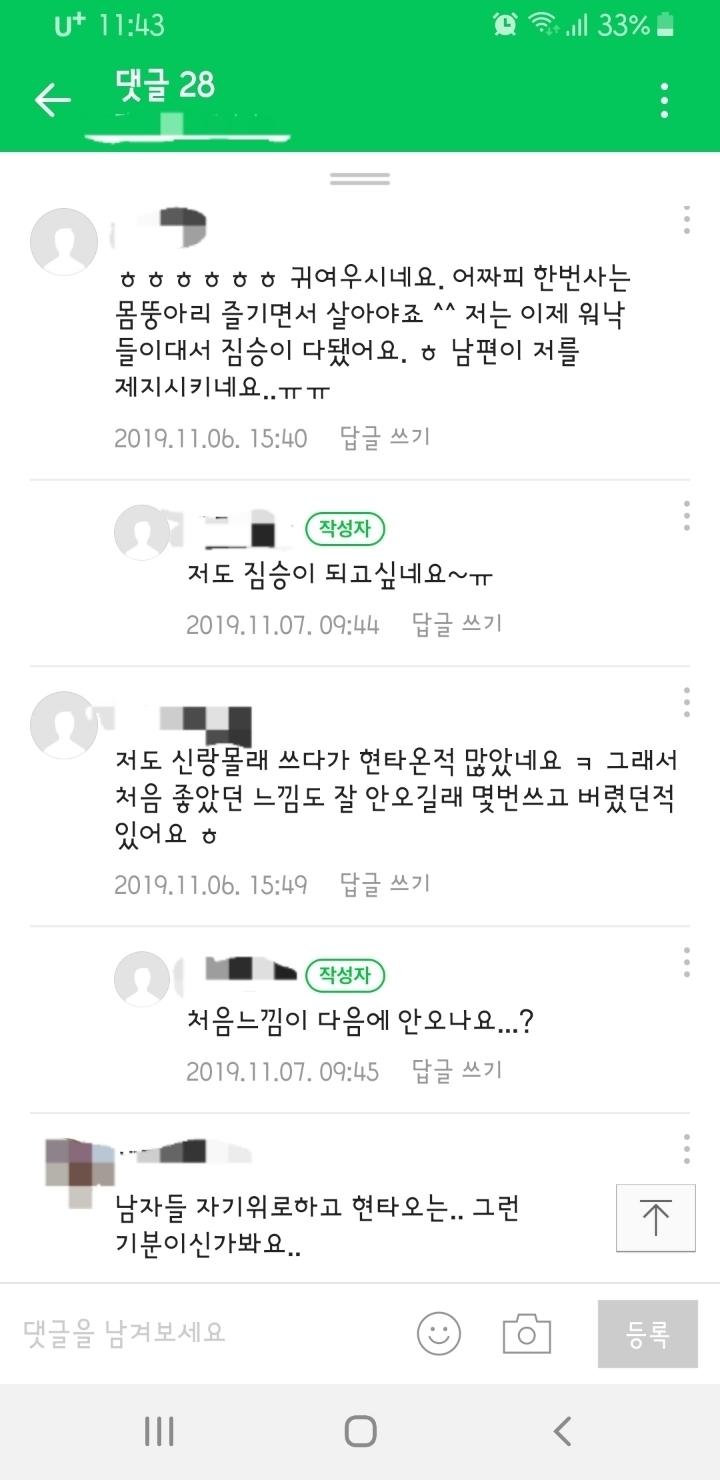
Task: Attach a photo with the camera icon
Action: pyautogui.click(x=527, y=1333)
